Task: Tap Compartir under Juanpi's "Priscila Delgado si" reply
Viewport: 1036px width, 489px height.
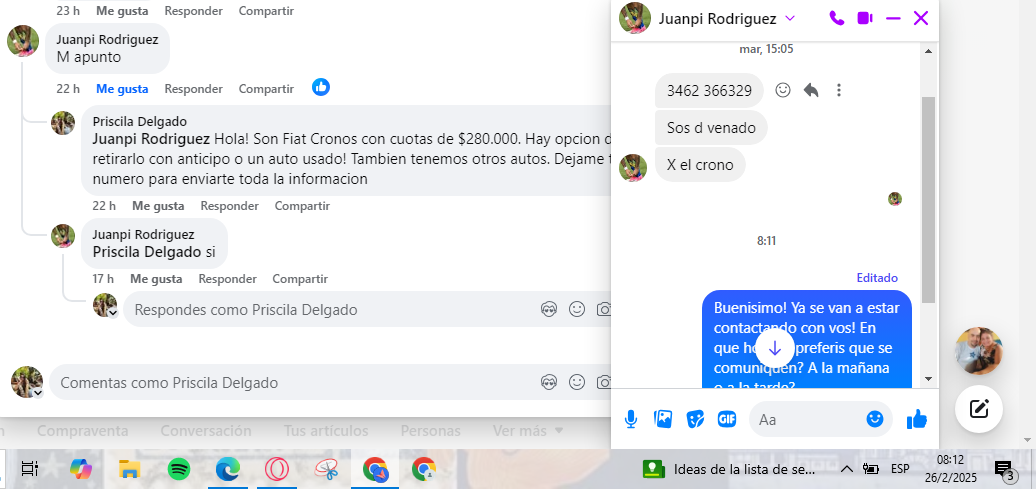Action: 301,278
